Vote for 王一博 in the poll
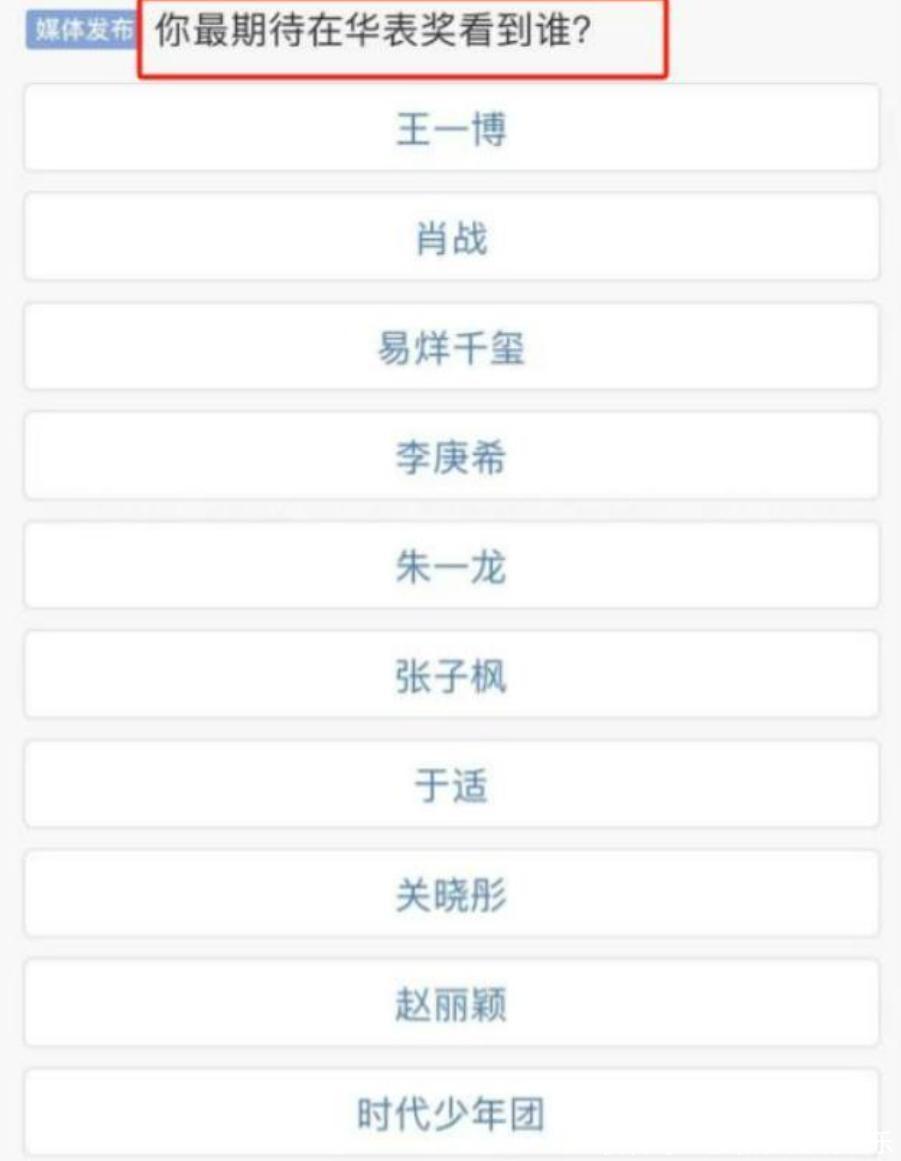Image resolution: width=901 pixels, height=1161 pixels. pyautogui.click(x=451, y=129)
